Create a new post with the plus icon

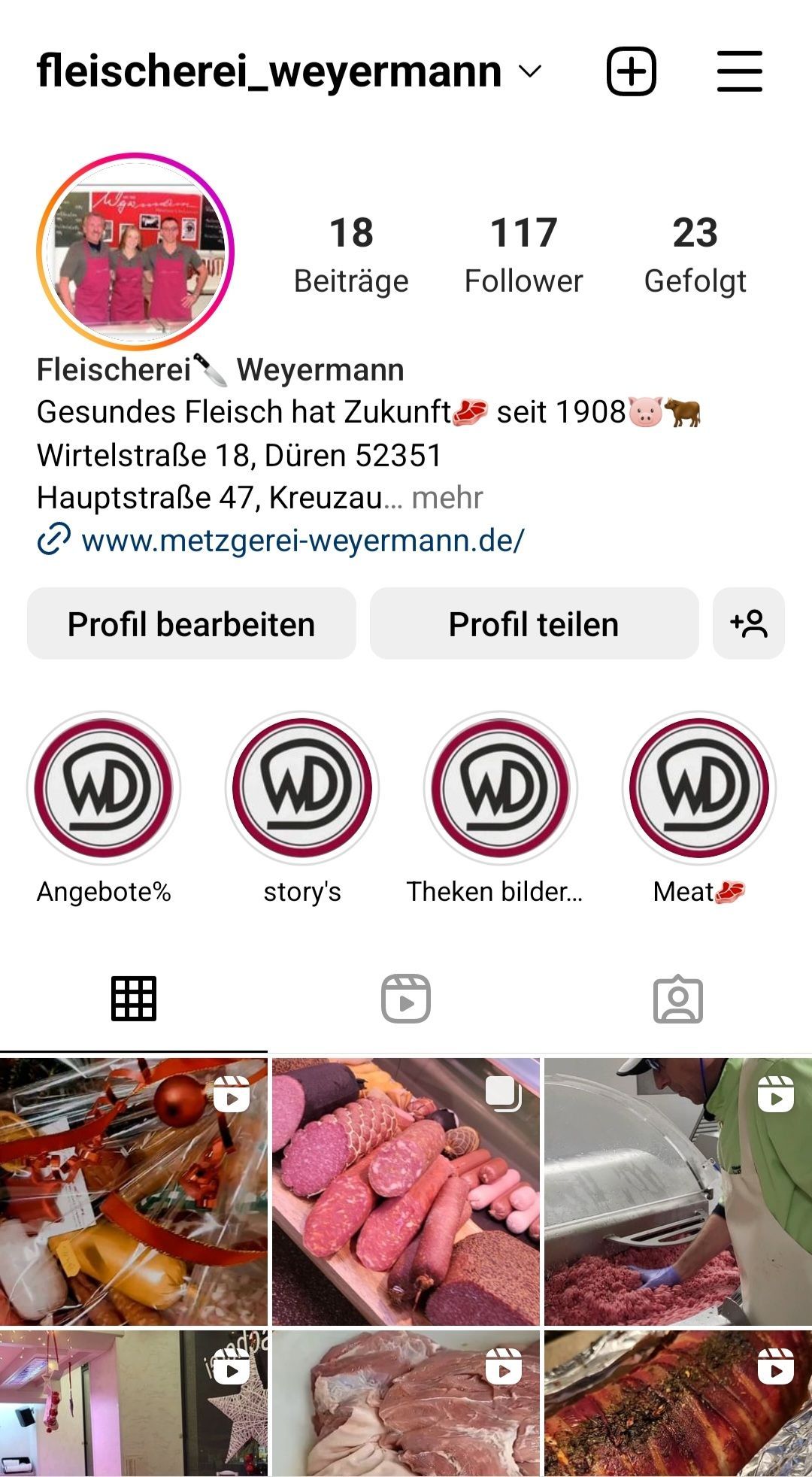click(631, 72)
